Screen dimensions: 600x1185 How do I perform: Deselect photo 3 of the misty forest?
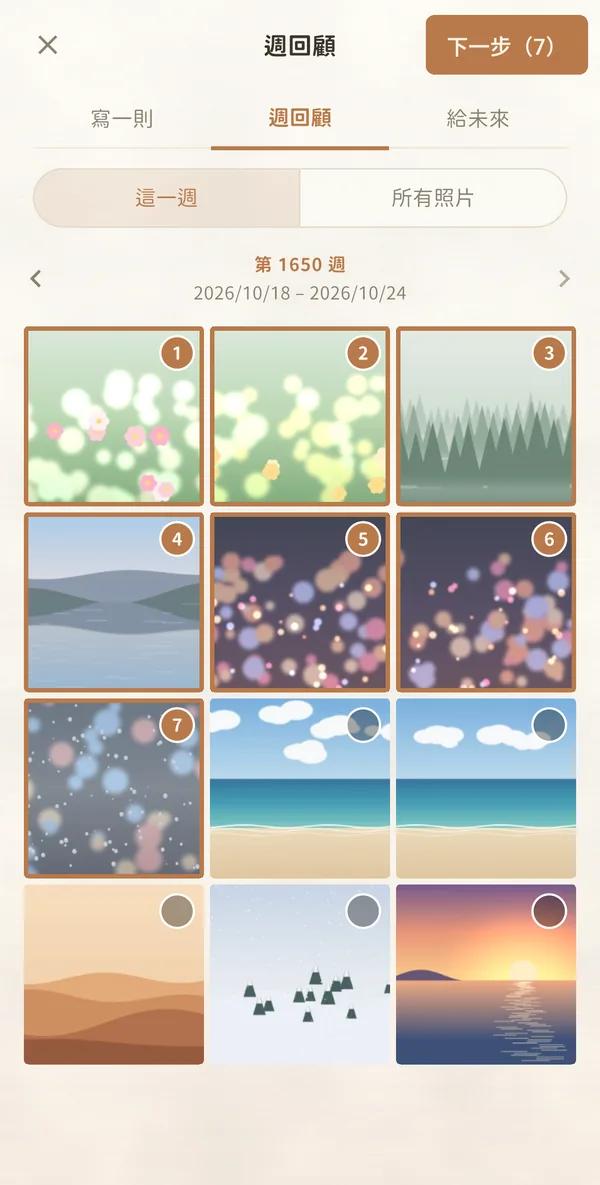[x=486, y=416]
